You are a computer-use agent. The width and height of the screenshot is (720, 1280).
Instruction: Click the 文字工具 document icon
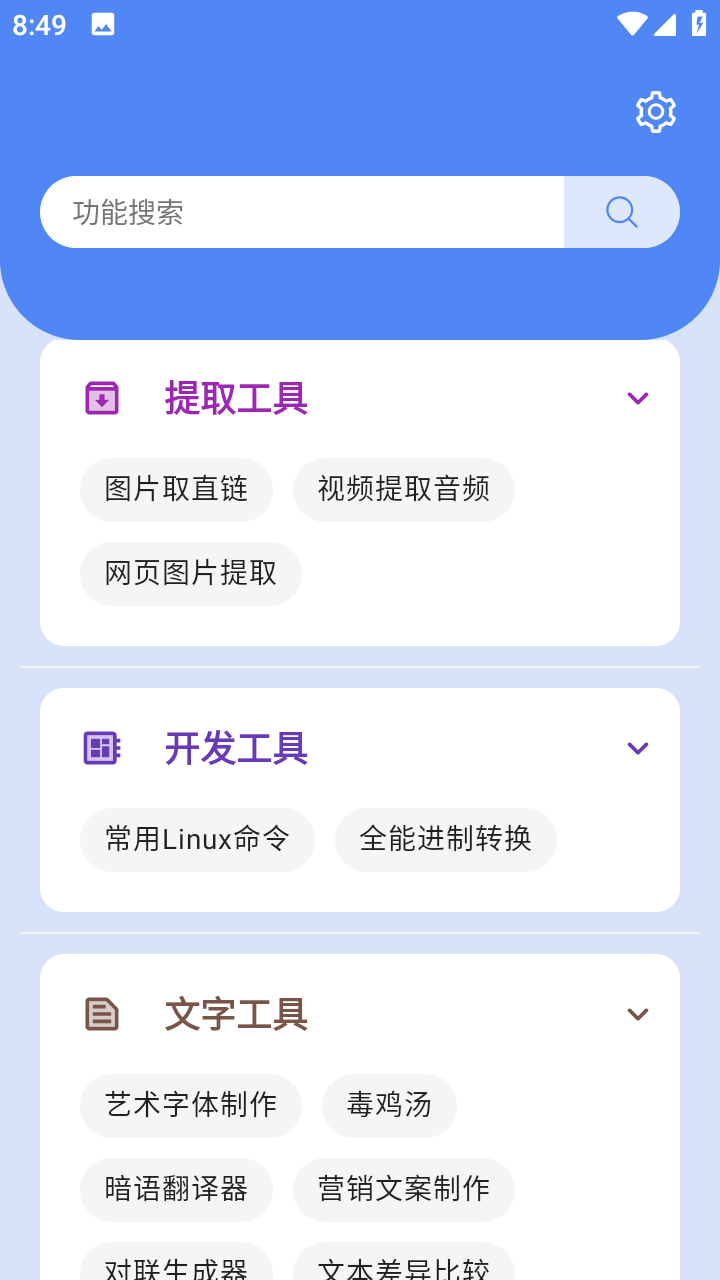[x=101, y=1013]
